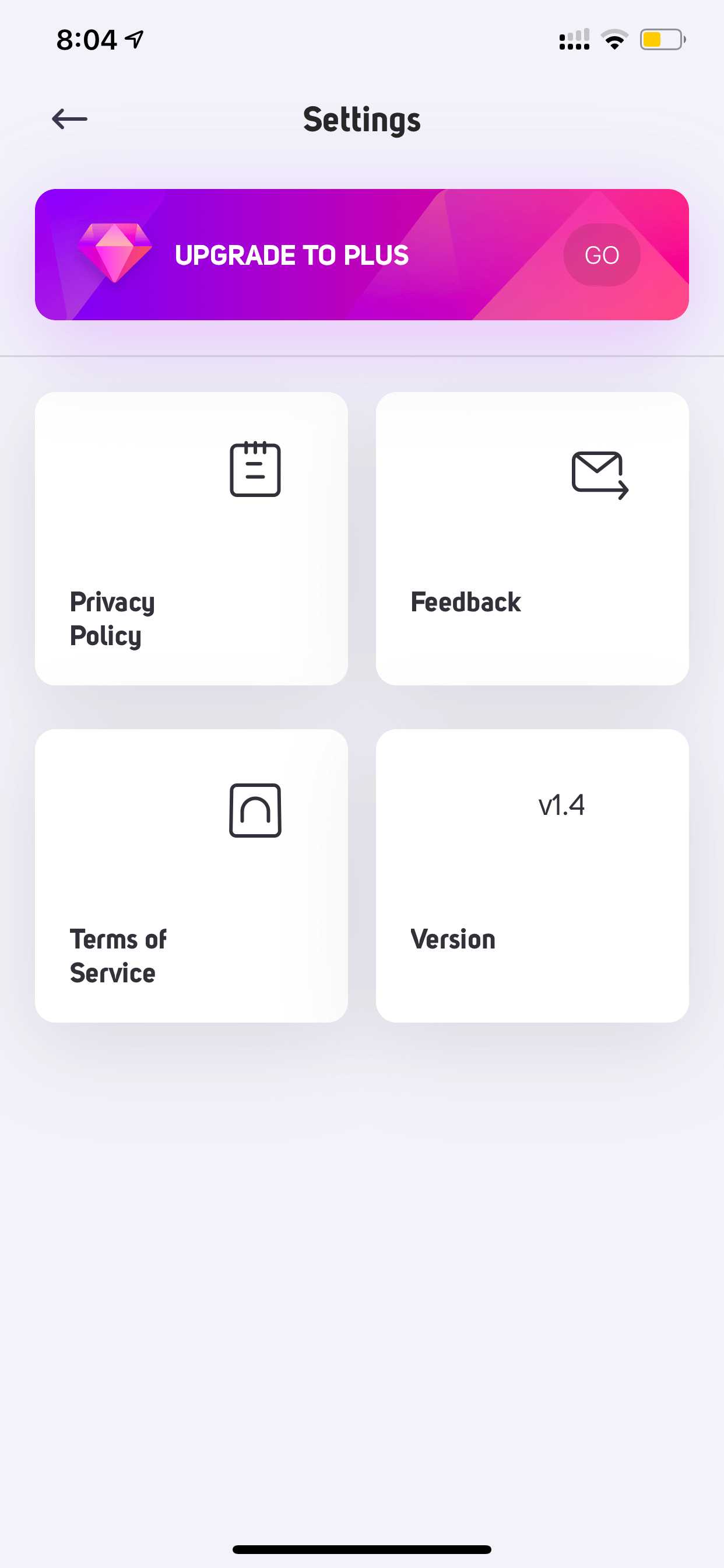724x1568 pixels.
Task: Open the Privacy Policy card
Action: click(x=191, y=538)
